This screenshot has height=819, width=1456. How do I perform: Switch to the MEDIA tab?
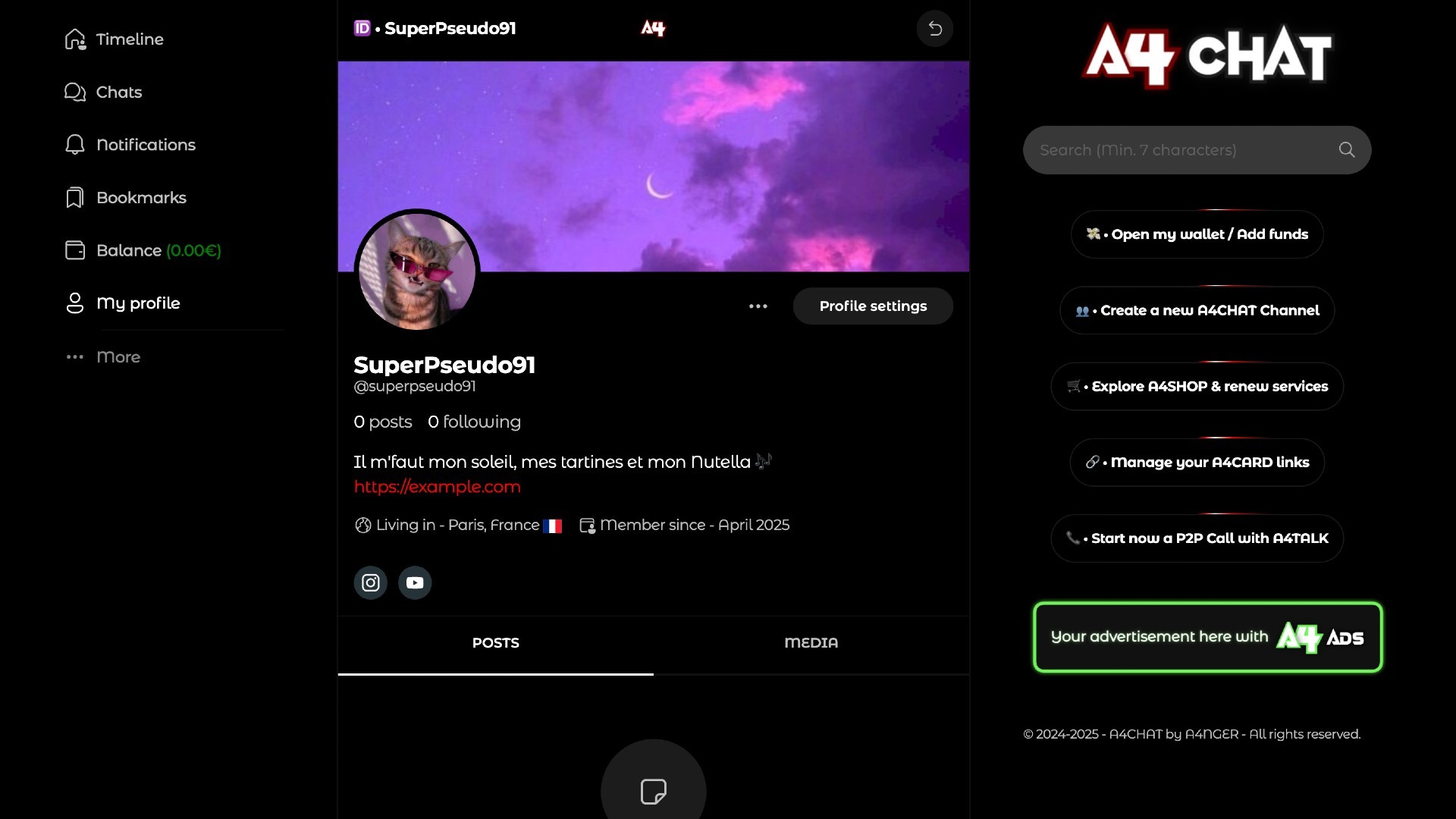[811, 643]
